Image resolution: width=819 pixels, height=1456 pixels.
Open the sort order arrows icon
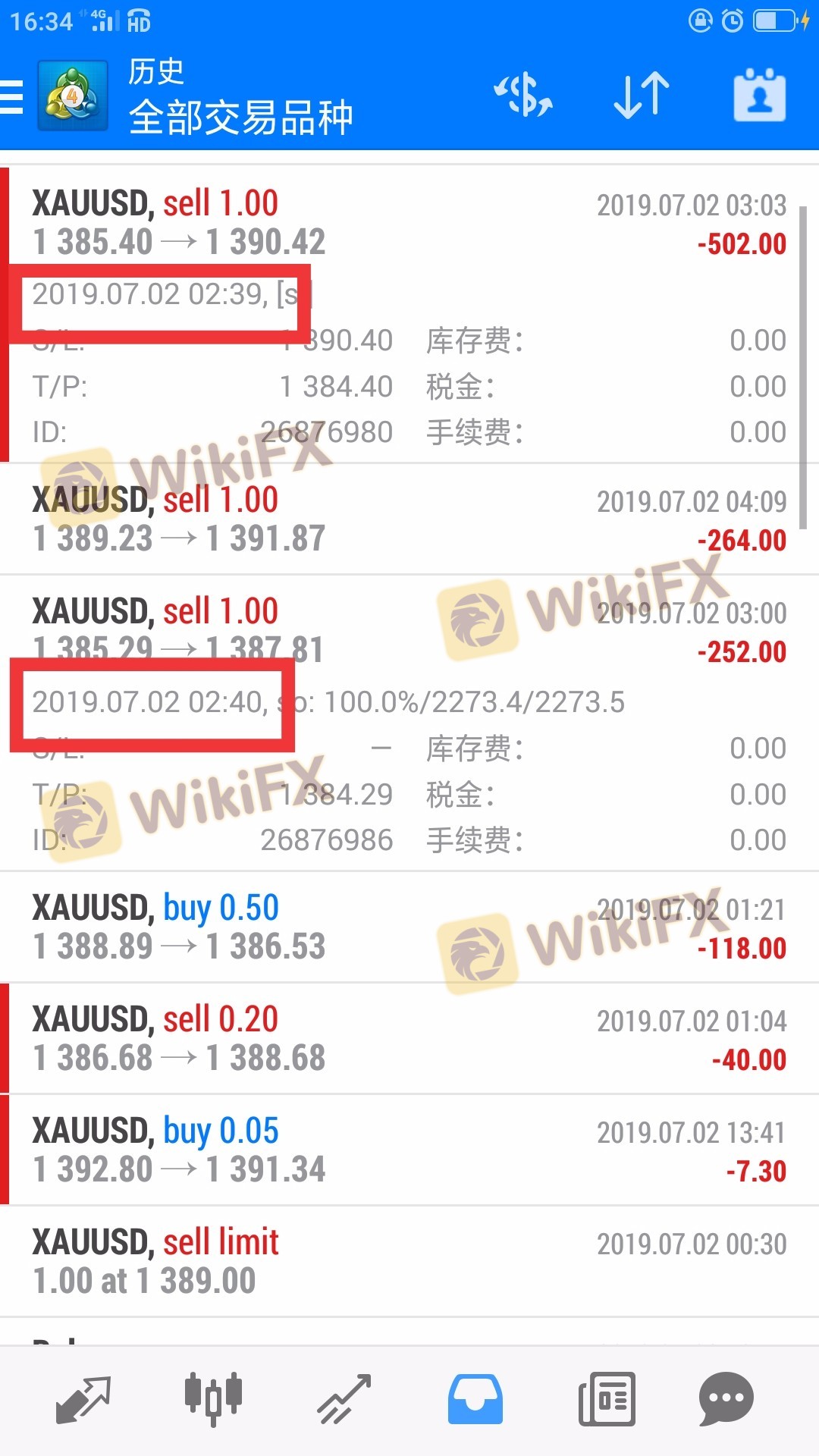pos(641,96)
